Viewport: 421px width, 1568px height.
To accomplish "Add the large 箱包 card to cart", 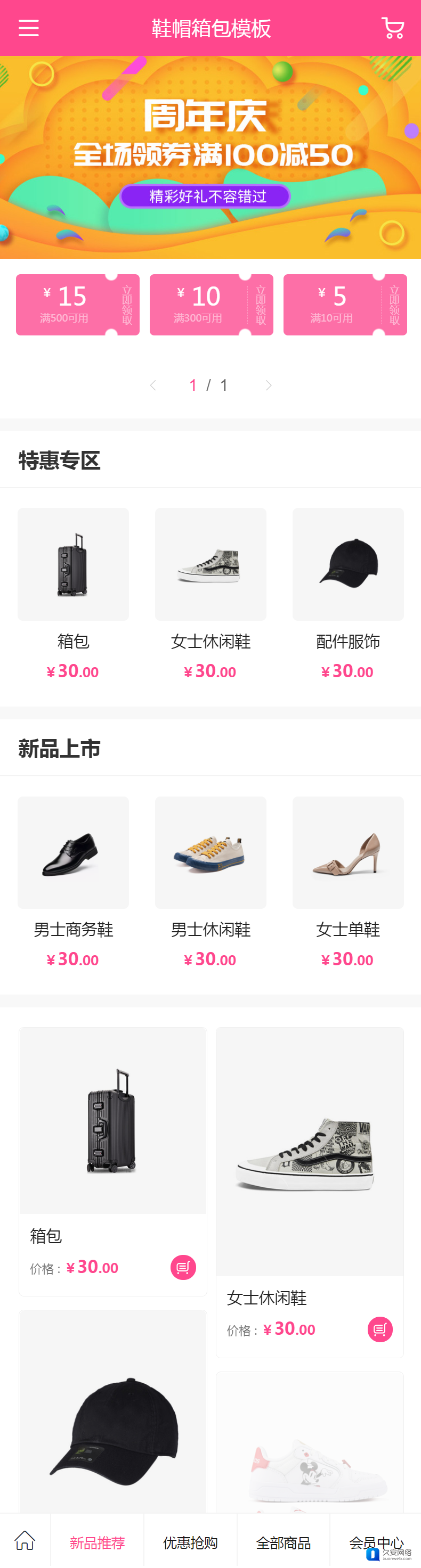I will pyautogui.click(x=183, y=1267).
